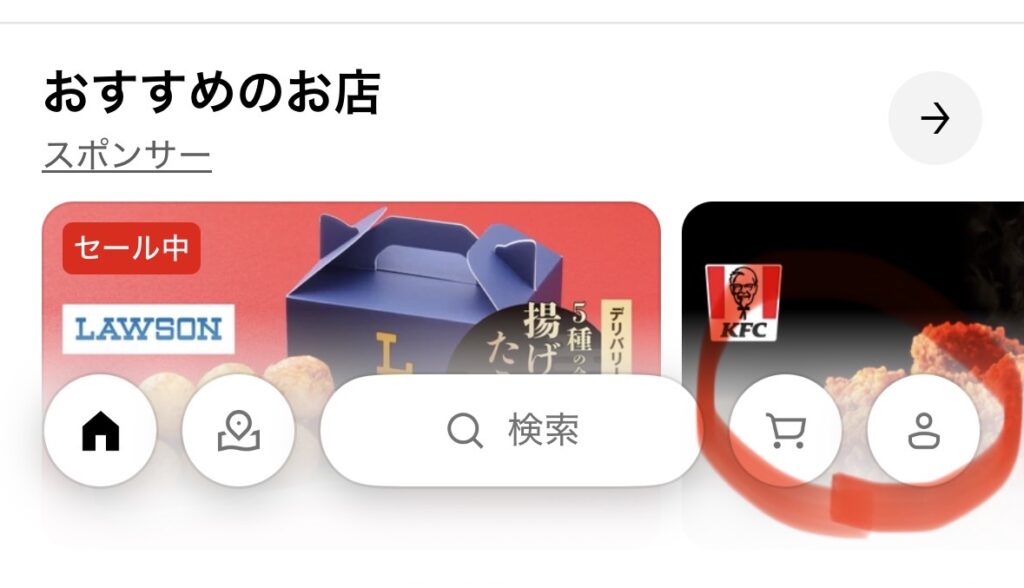Open the account profile tab

pos(923,431)
